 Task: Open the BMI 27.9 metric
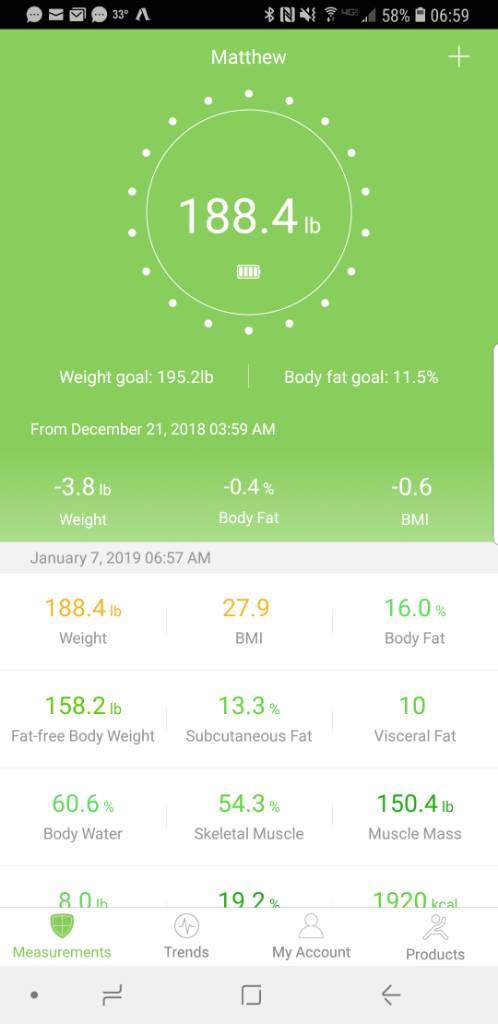[x=249, y=621]
